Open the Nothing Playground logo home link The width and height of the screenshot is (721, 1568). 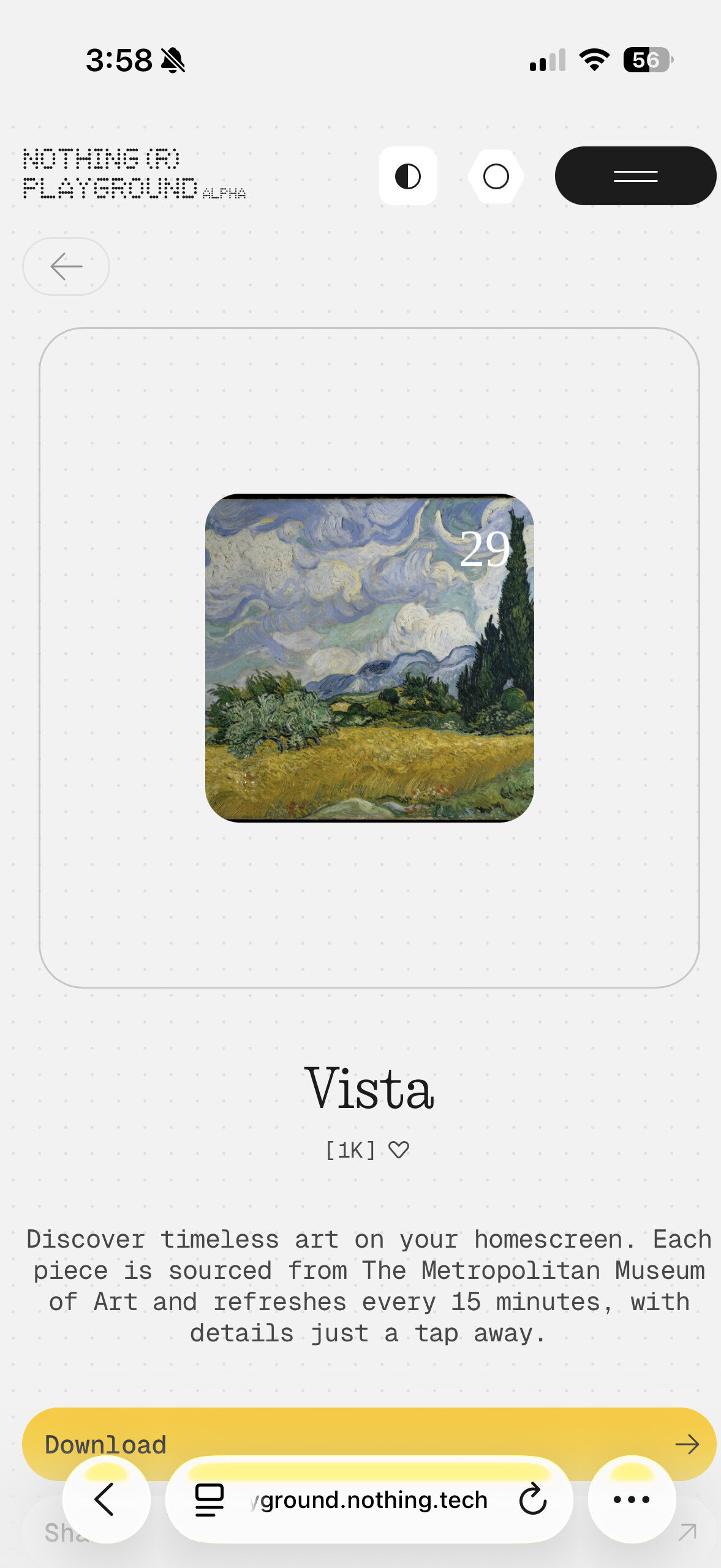click(x=134, y=174)
